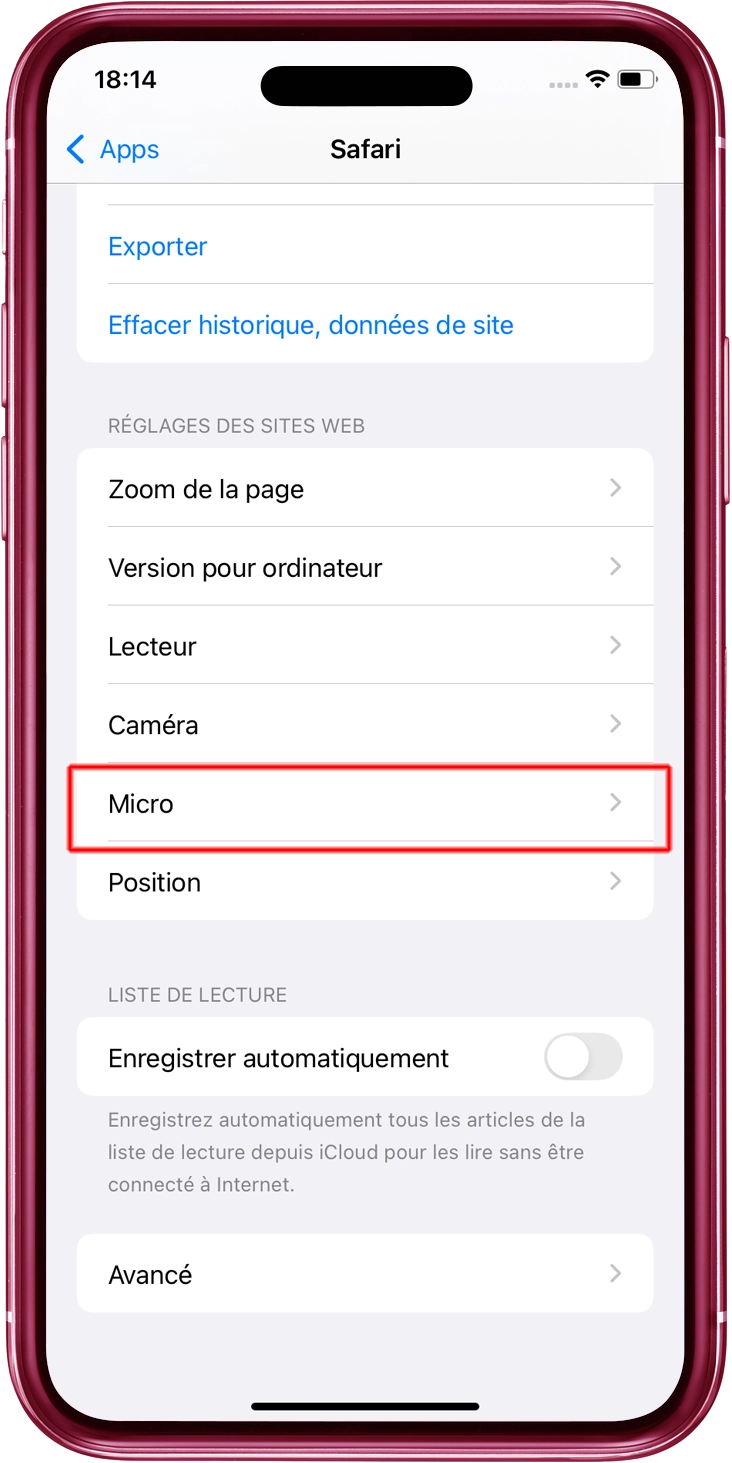Open Caméra website settings
The image size is (732, 1463).
click(x=365, y=725)
